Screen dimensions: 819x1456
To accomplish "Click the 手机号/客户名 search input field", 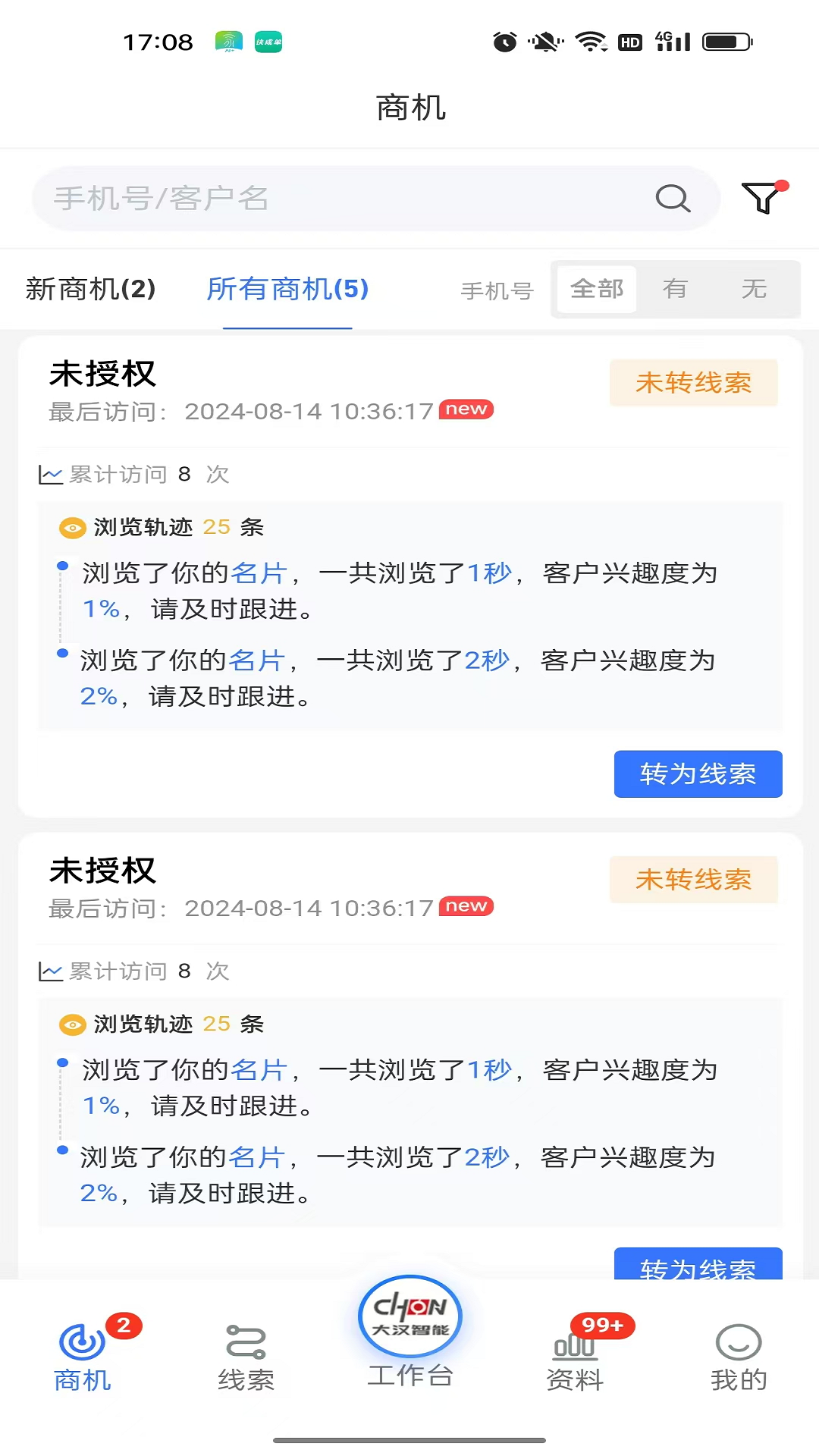I will click(303, 199).
